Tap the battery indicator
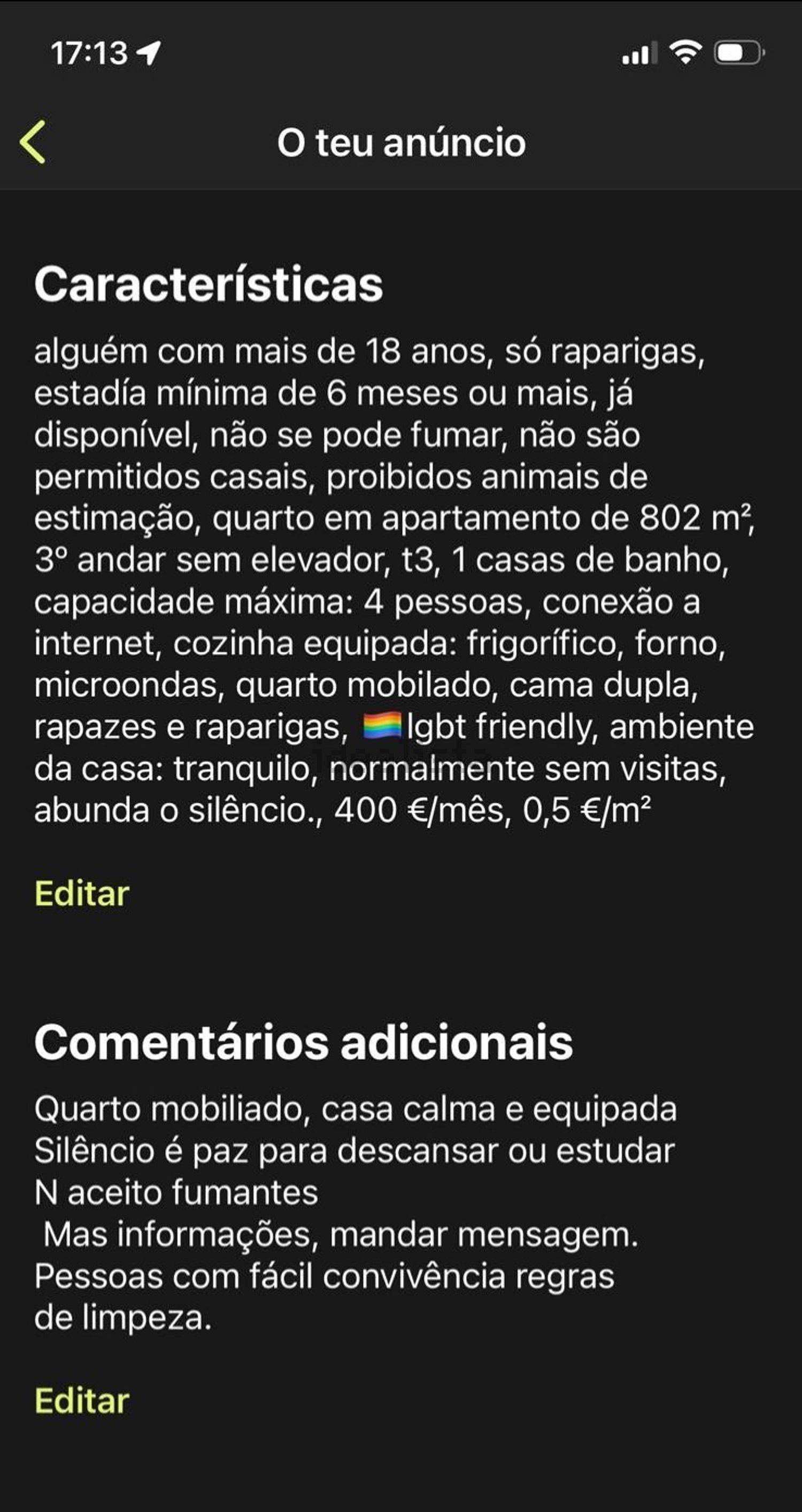 click(x=737, y=53)
